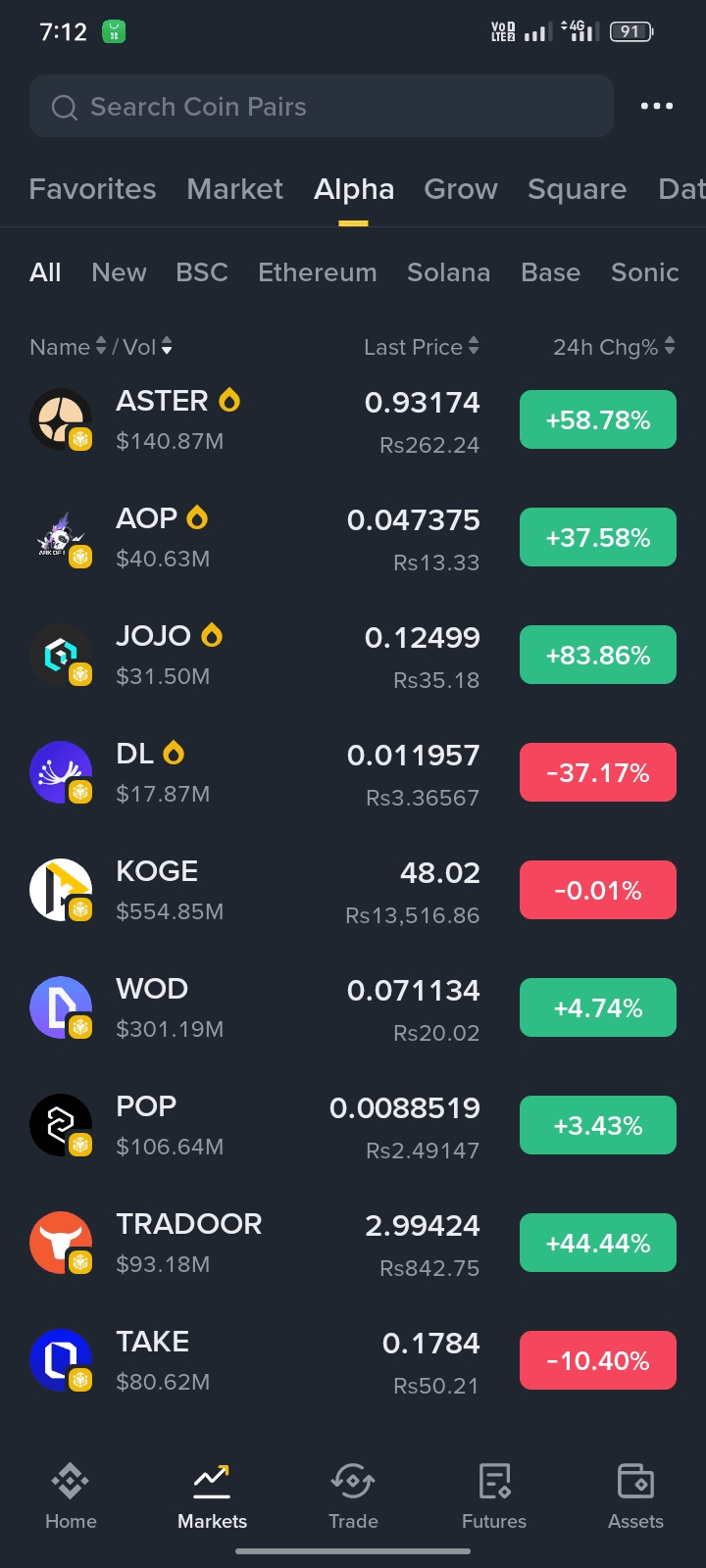Go to the Home tab
Image resolution: width=706 pixels, height=1568 pixels.
click(71, 1496)
